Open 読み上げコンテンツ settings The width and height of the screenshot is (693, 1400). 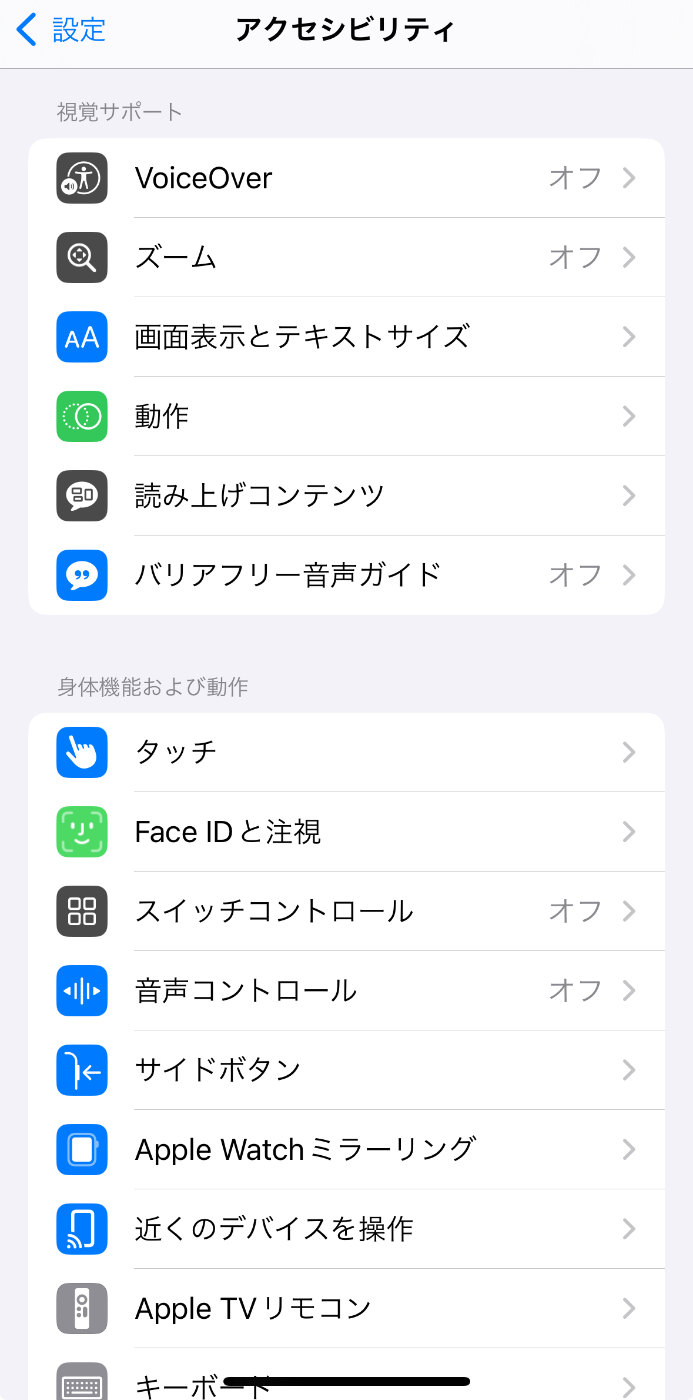click(346, 496)
